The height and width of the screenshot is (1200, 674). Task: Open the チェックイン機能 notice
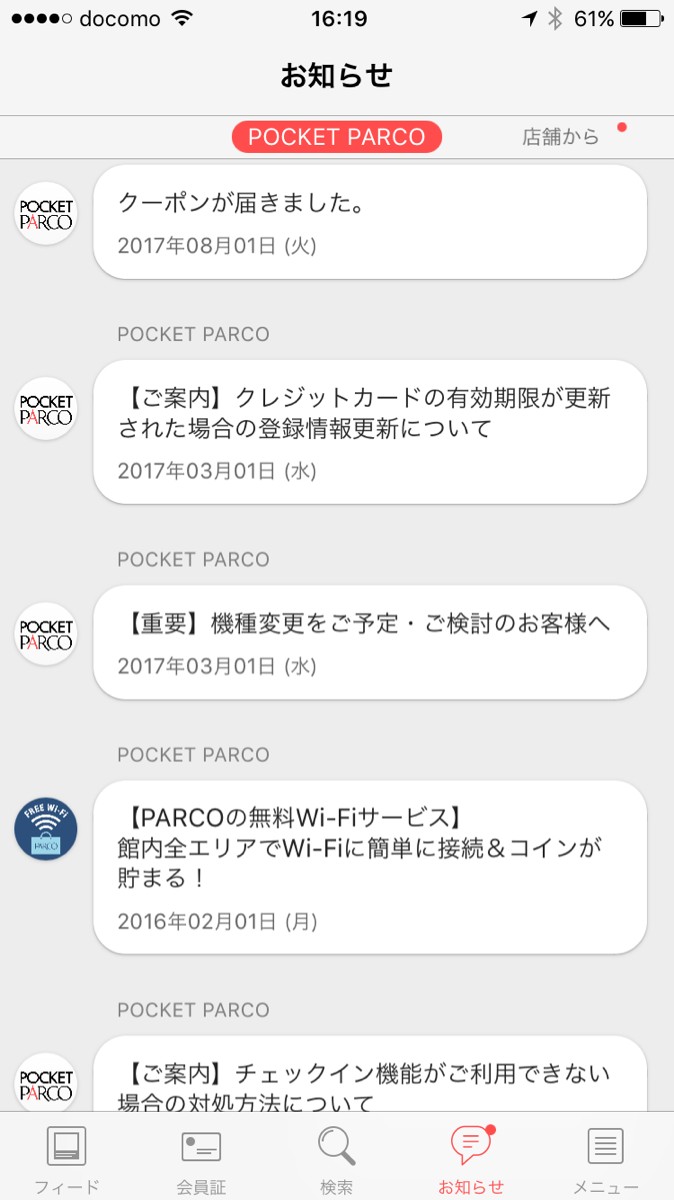pyautogui.click(x=369, y=1085)
